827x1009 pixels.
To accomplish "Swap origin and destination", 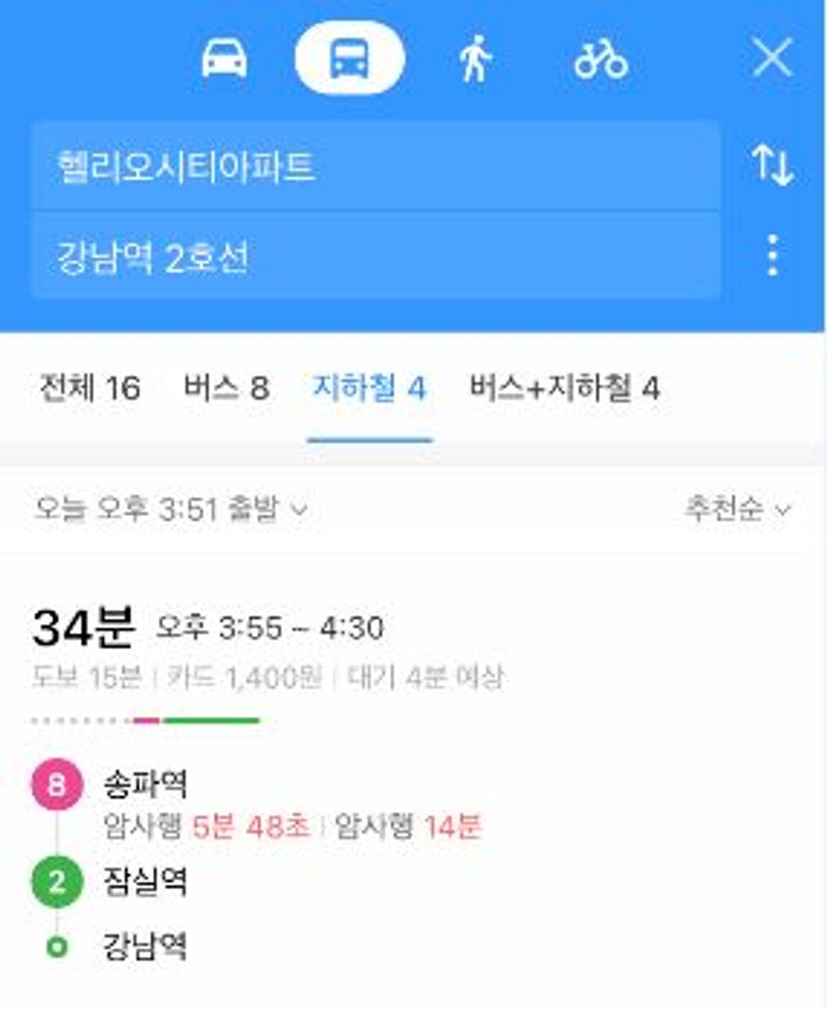I will pos(772,166).
